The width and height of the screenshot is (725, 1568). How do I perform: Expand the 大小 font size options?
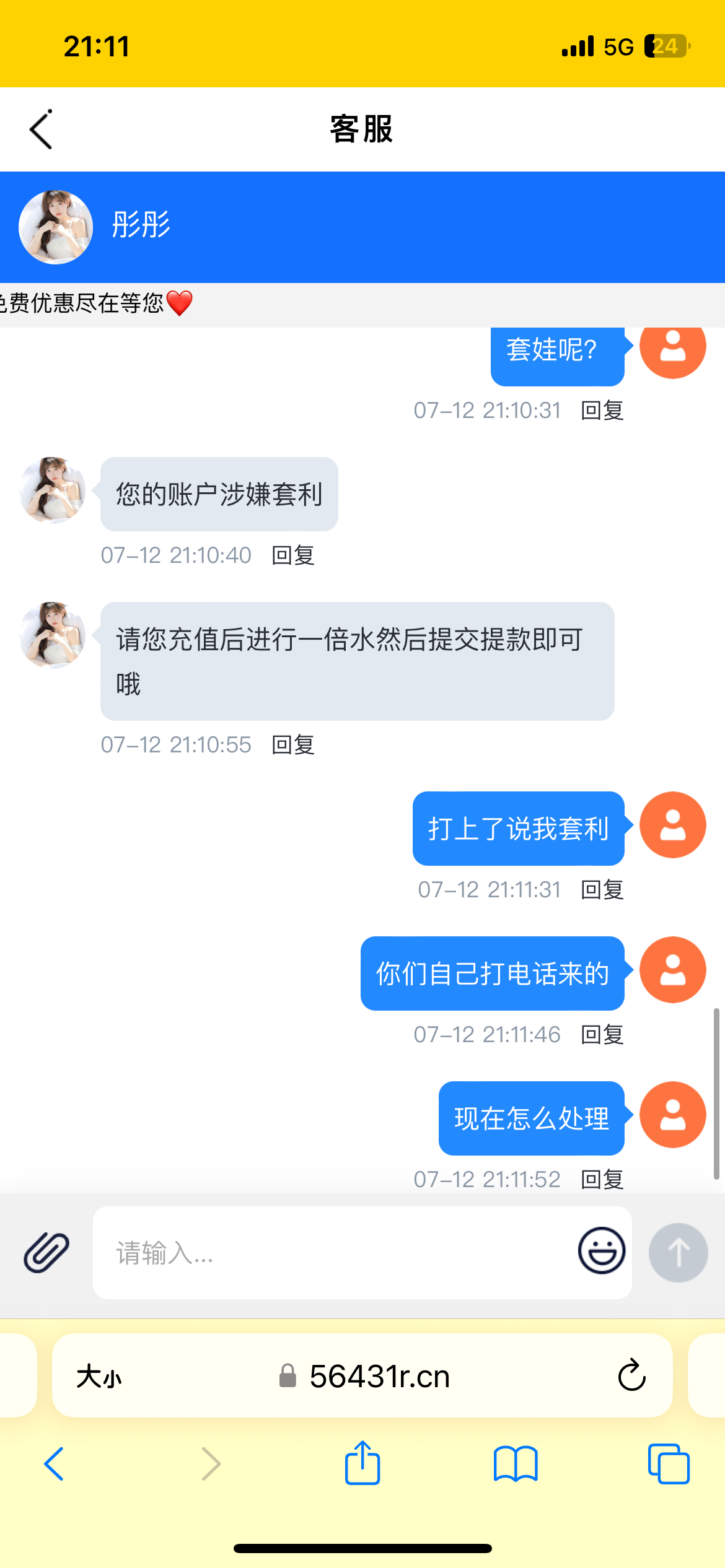pyautogui.click(x=100, y=1376)
